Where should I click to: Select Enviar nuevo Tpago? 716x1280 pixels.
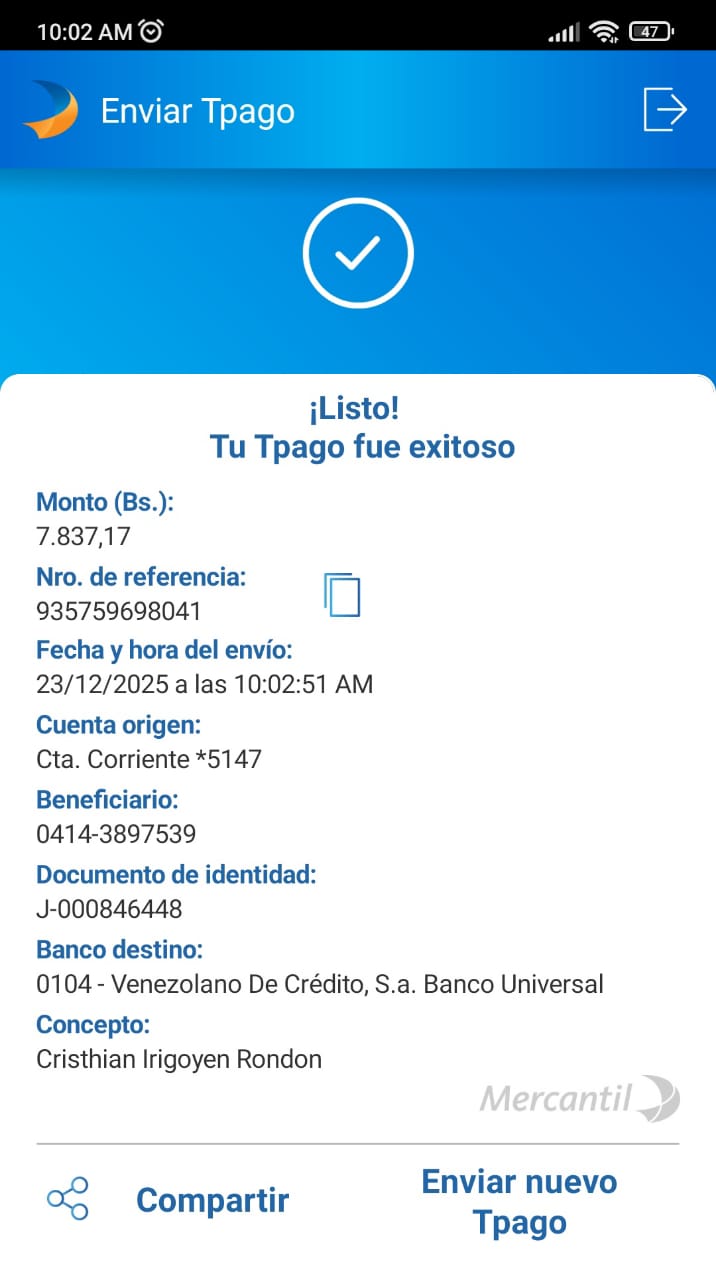point(519,1201)
